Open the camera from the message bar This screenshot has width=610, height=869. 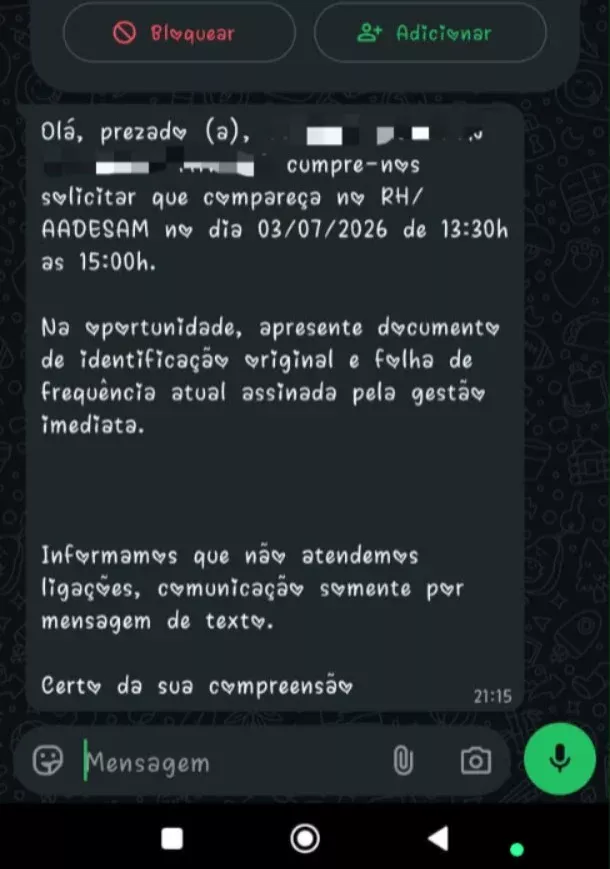(x=476, y=760)
